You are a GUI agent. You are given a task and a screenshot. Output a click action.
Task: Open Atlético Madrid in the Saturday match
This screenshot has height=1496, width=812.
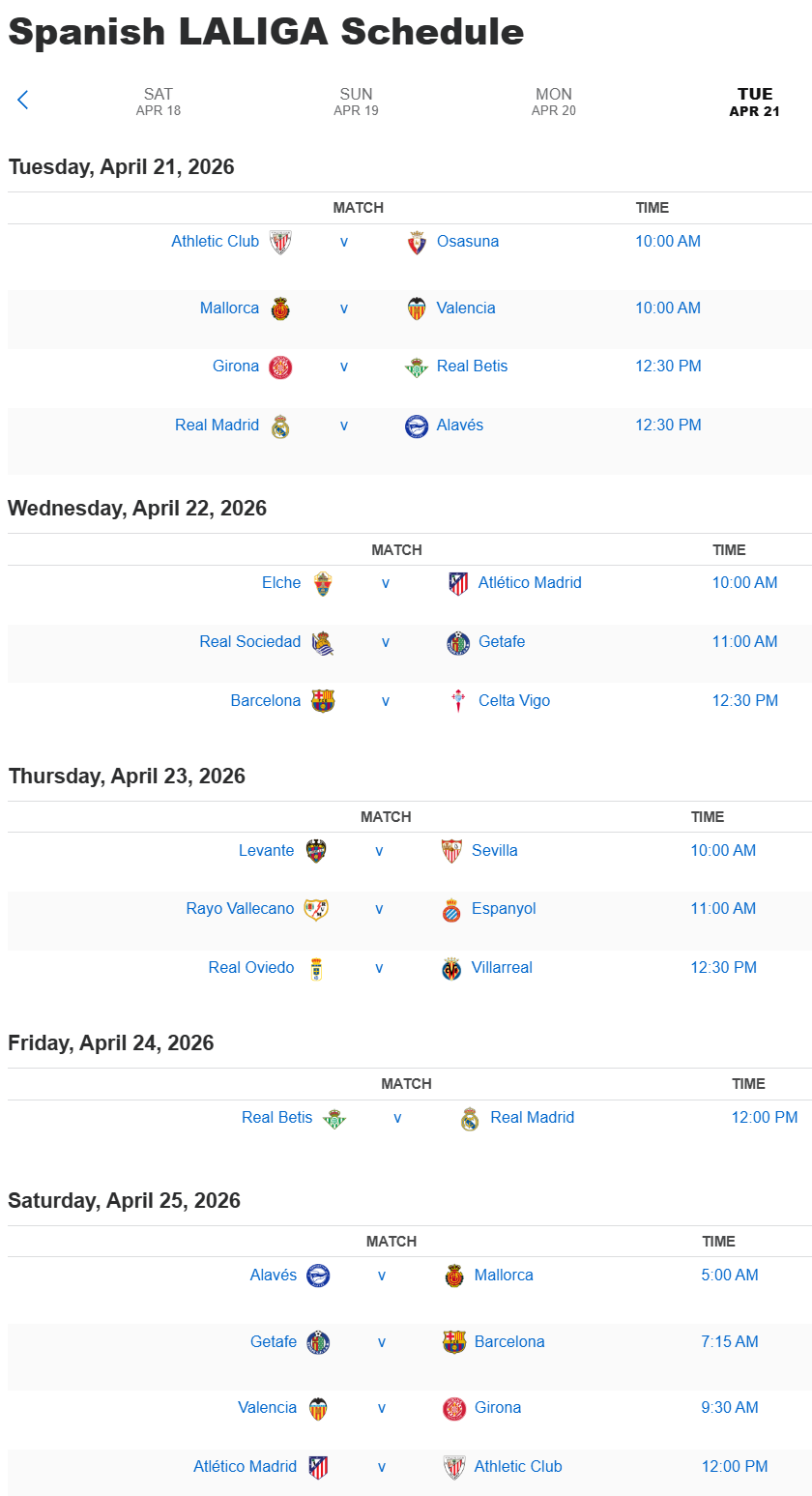[246, 1467]
